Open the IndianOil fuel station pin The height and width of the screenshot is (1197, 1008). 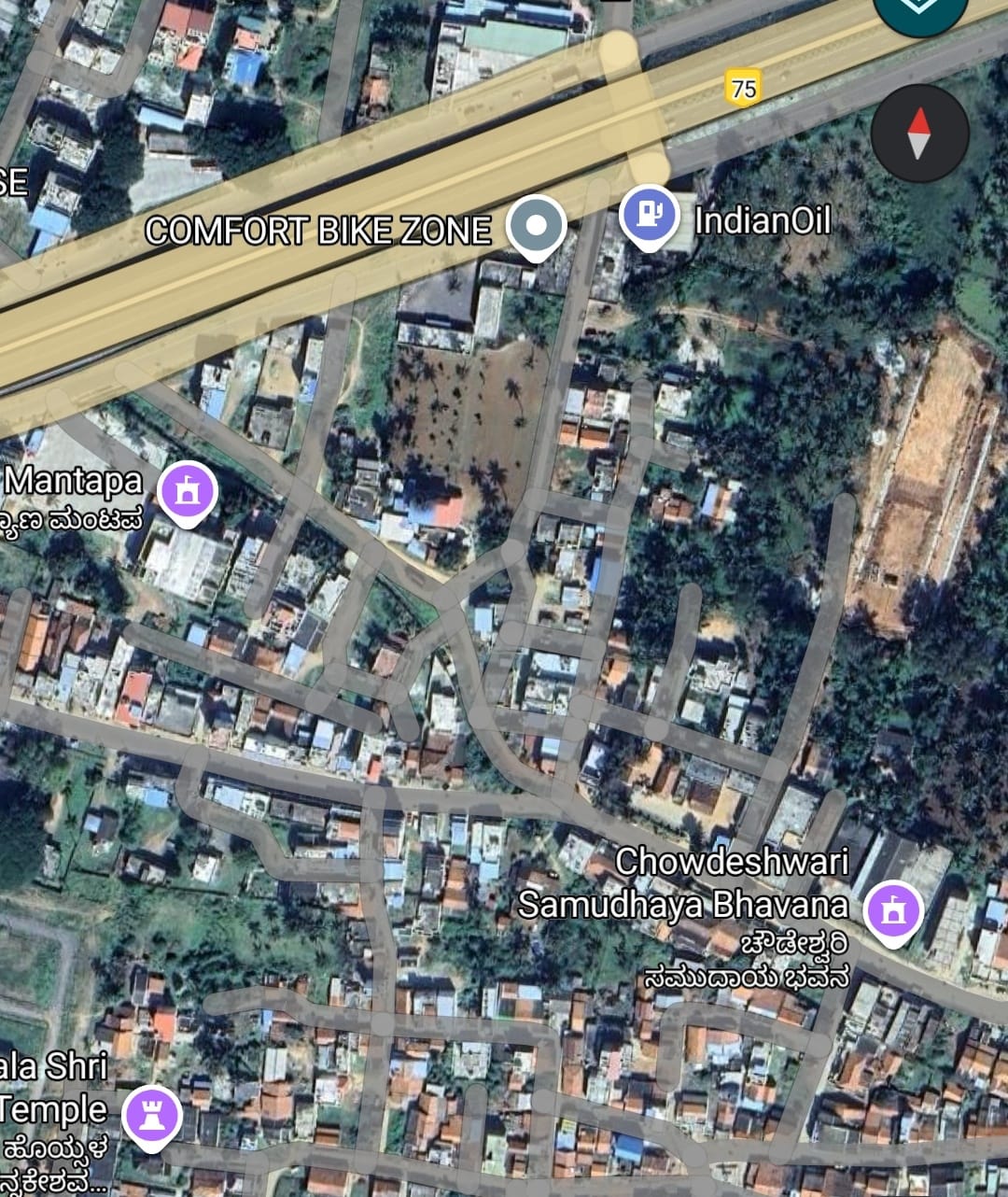648,215
